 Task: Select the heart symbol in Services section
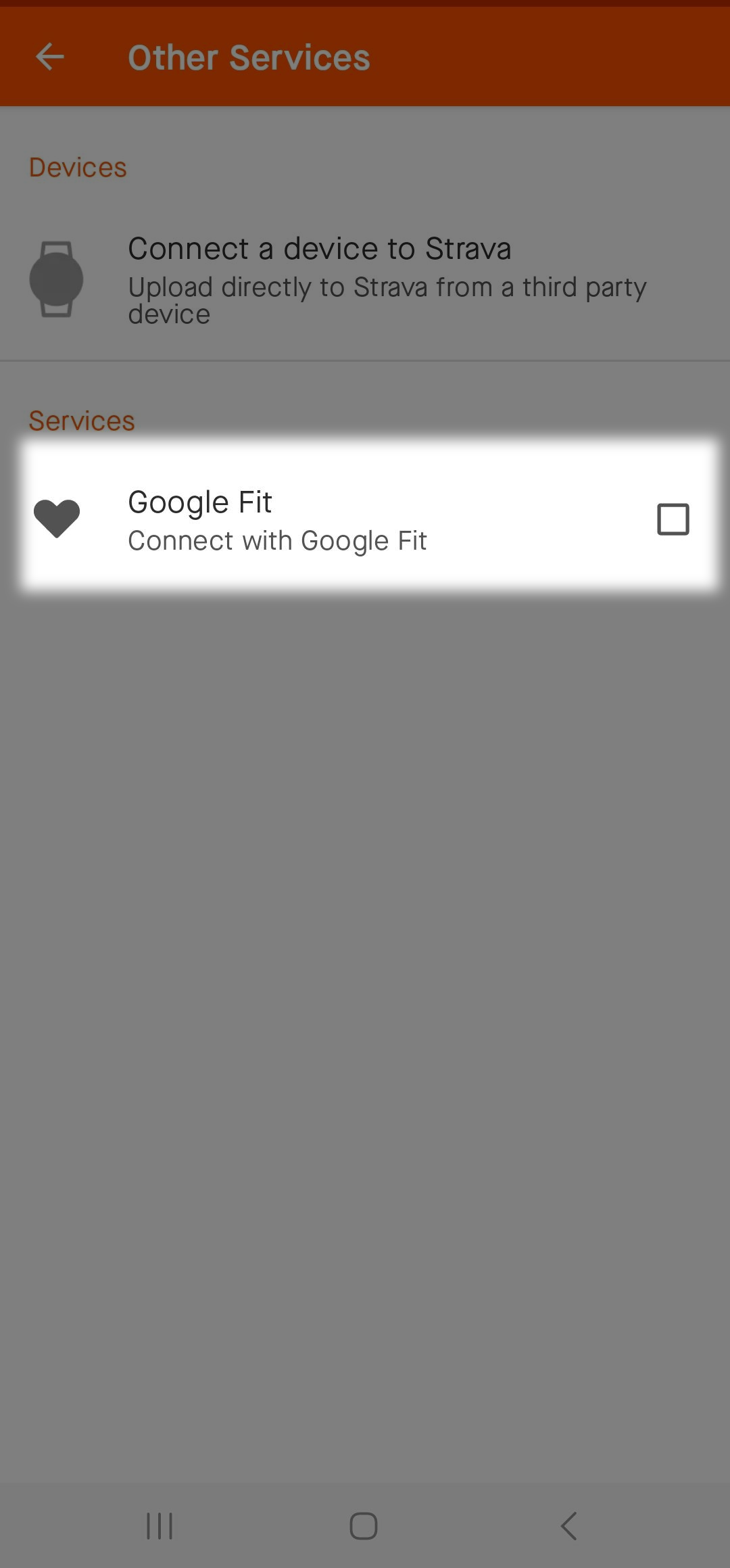pyautogui.click(x=57, y=518)
